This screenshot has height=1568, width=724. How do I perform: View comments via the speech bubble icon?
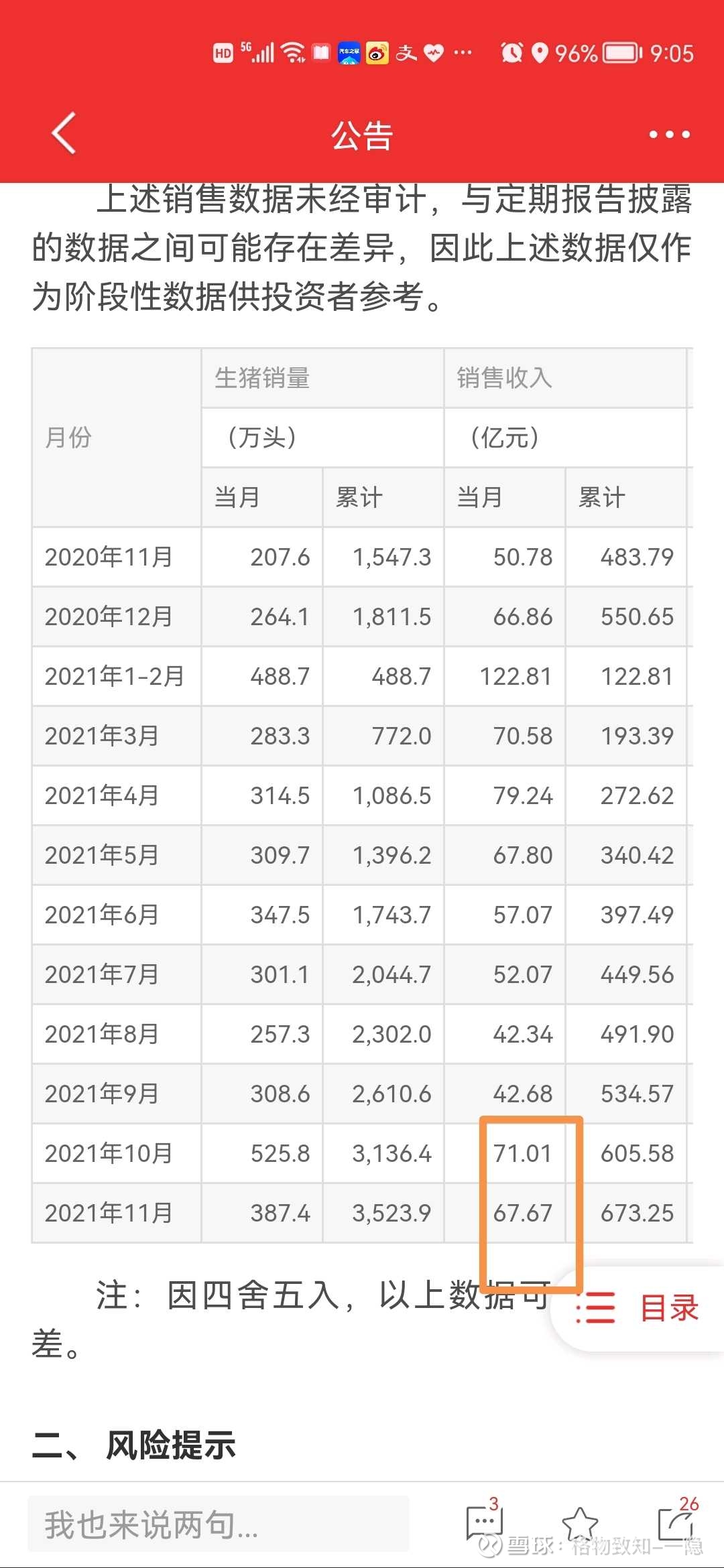484,1522
